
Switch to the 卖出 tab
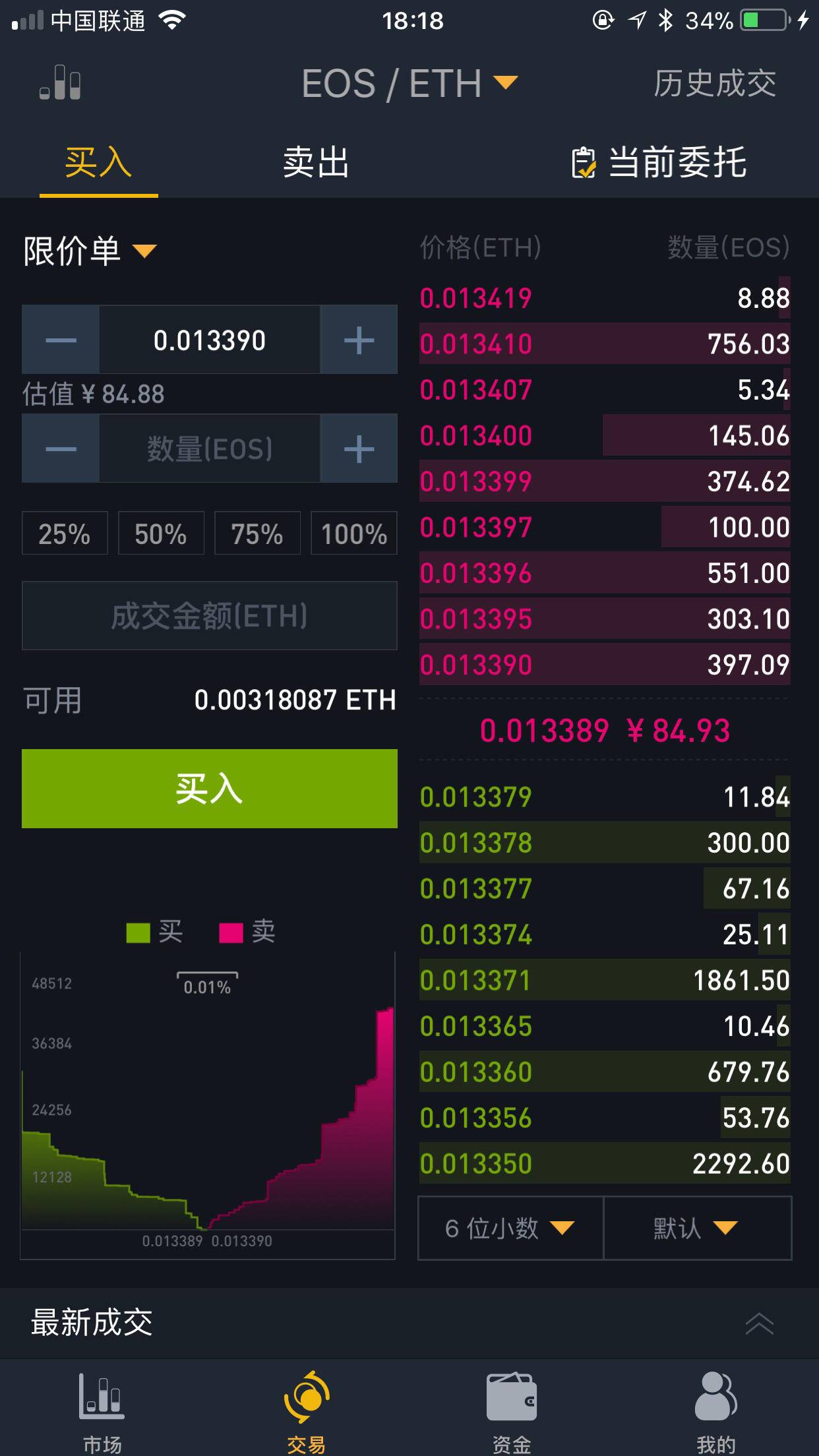pyautogui.click(x=316, y=162)
